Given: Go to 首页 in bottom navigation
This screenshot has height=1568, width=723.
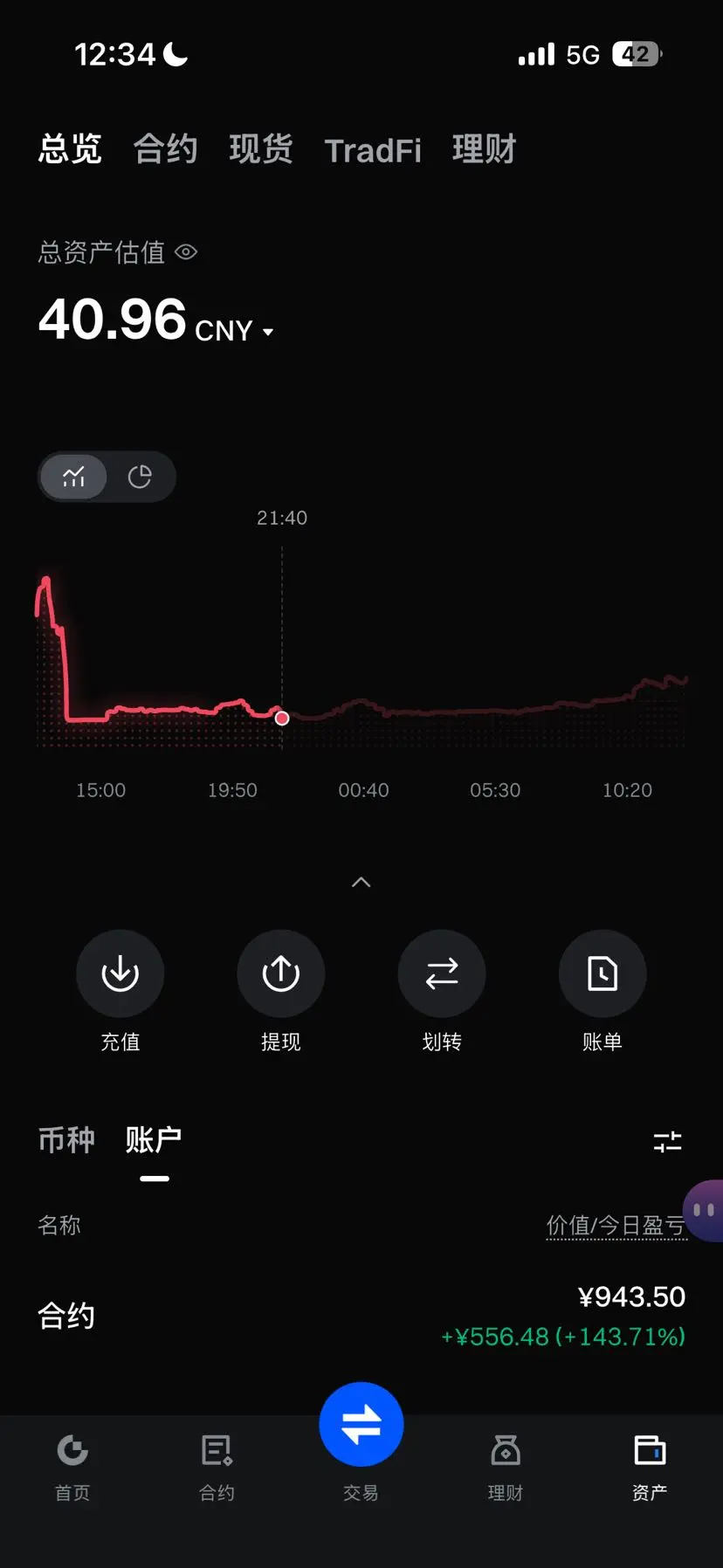Looking at the screenshot, I should click(x=72, y=1466).
